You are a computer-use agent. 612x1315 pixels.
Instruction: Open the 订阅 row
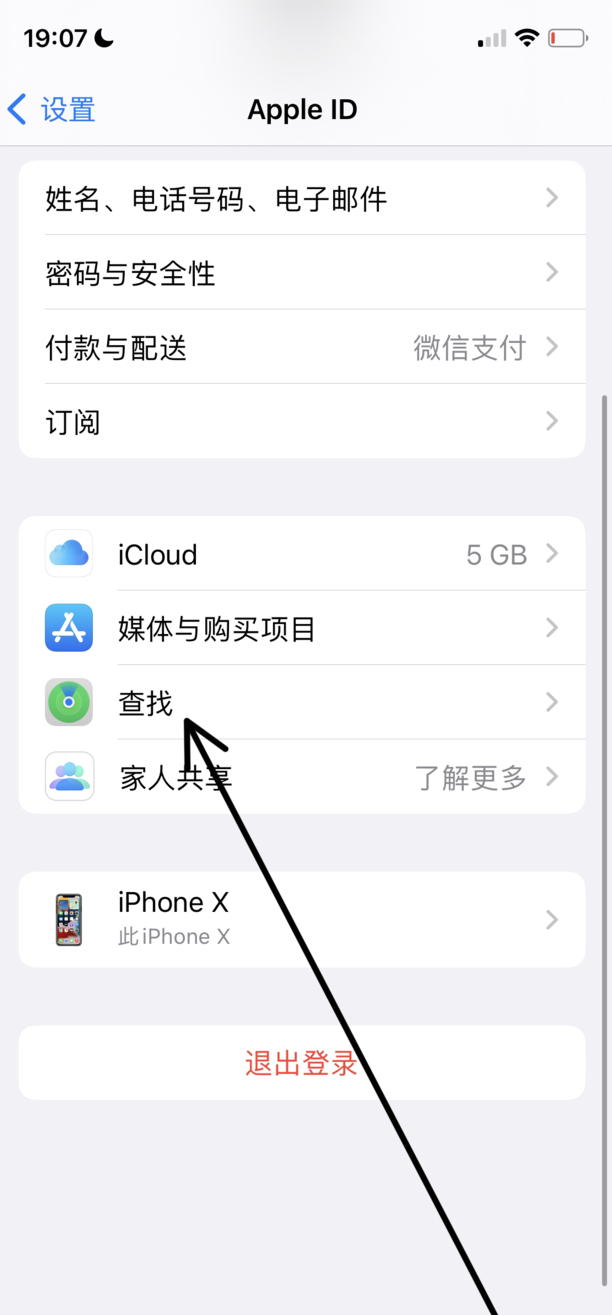(x=300, y=422)
